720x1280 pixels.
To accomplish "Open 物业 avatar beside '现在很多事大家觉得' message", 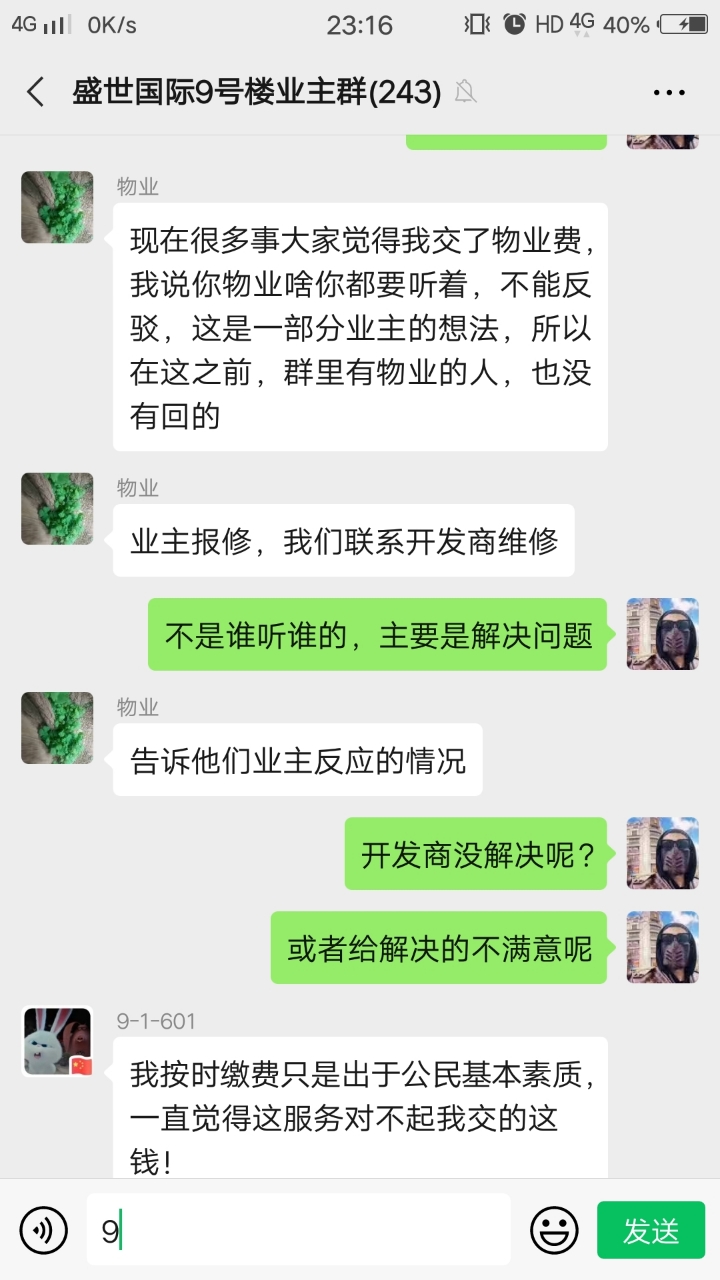I will [x=57, y=207].
